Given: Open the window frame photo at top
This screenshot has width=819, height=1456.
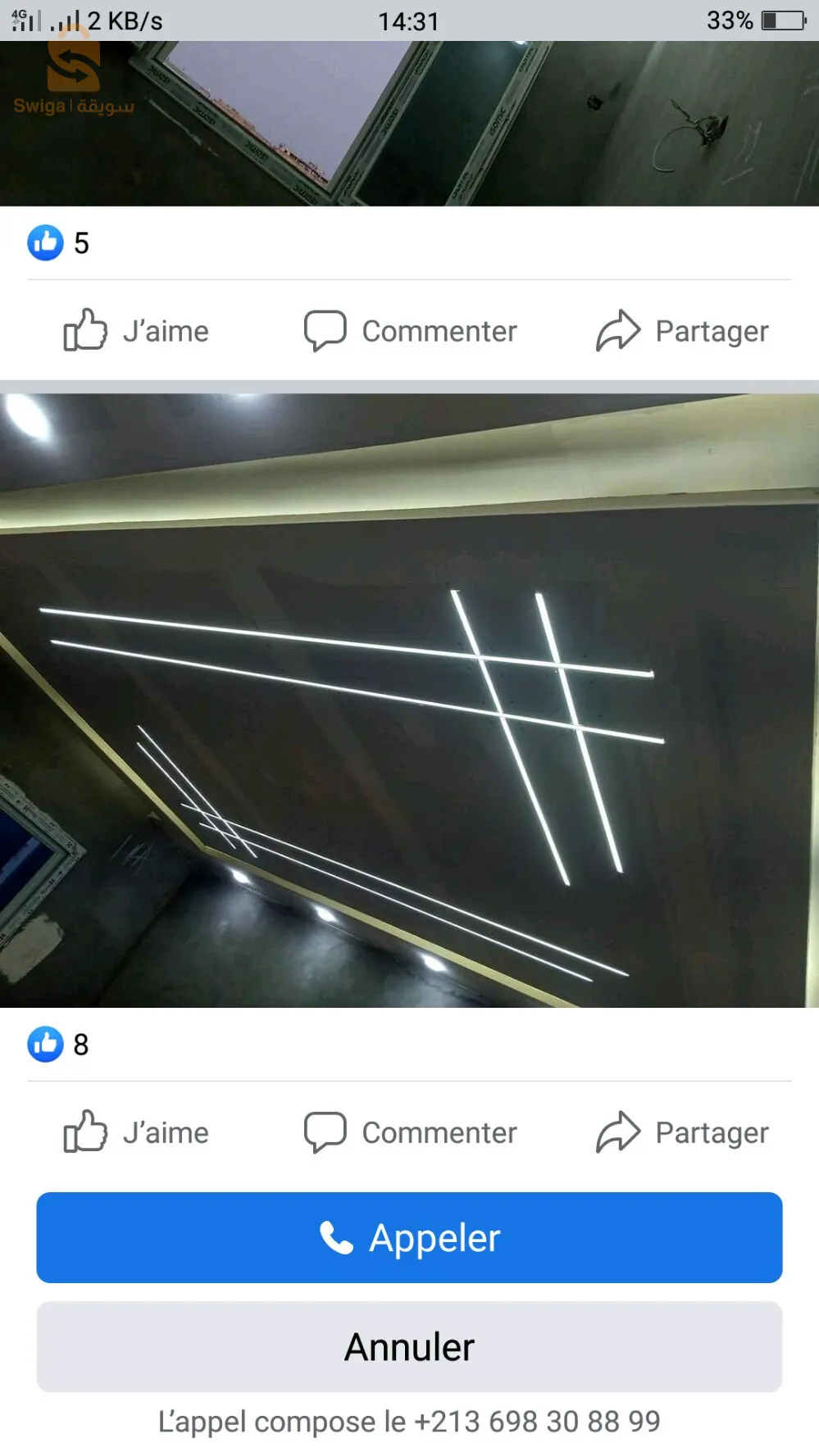Looking at the screenshot, I should [x=409, y=123].
